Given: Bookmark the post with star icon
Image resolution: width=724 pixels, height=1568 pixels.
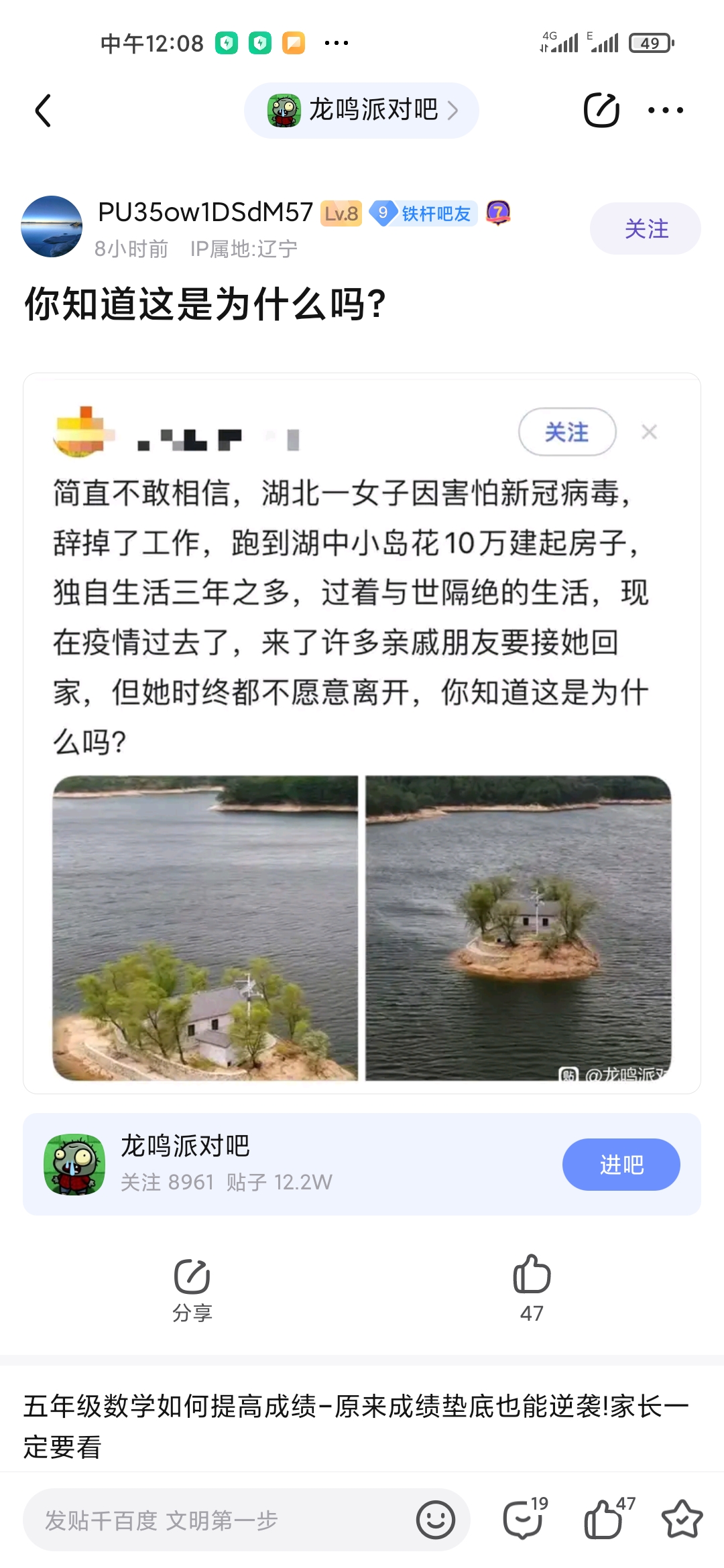Looking at the screenshot, I should click(682, 1520).
